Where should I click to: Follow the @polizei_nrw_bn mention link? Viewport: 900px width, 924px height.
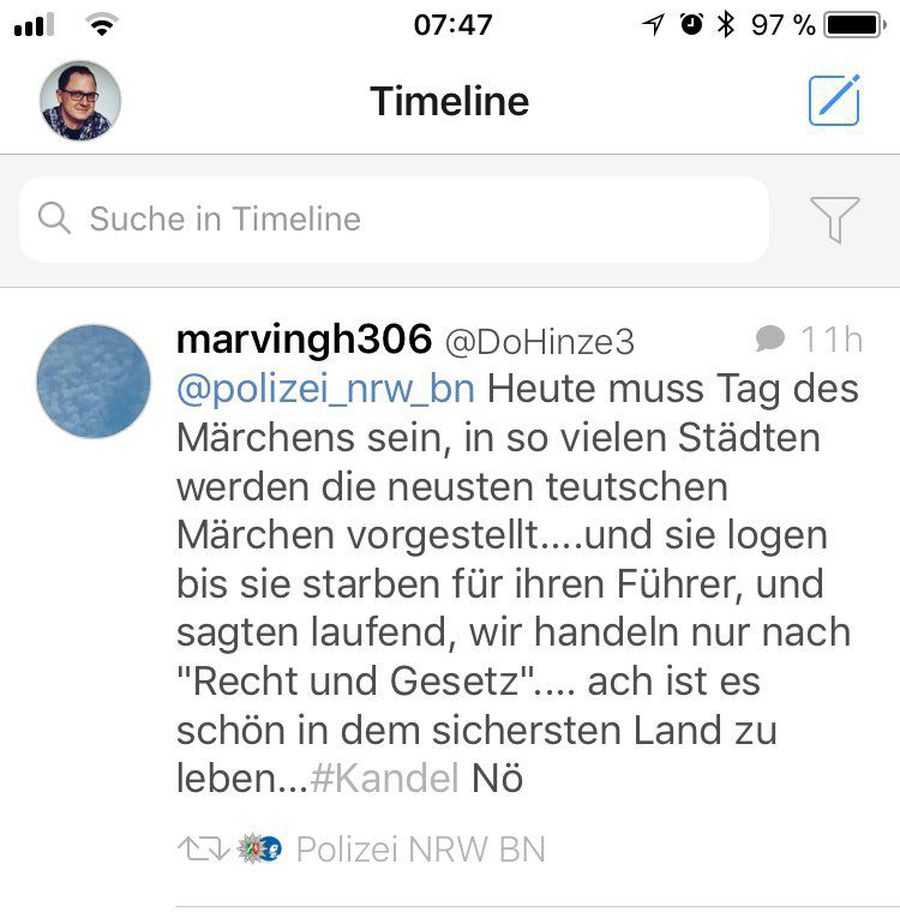pyautogui.click(x=325, y=388)
